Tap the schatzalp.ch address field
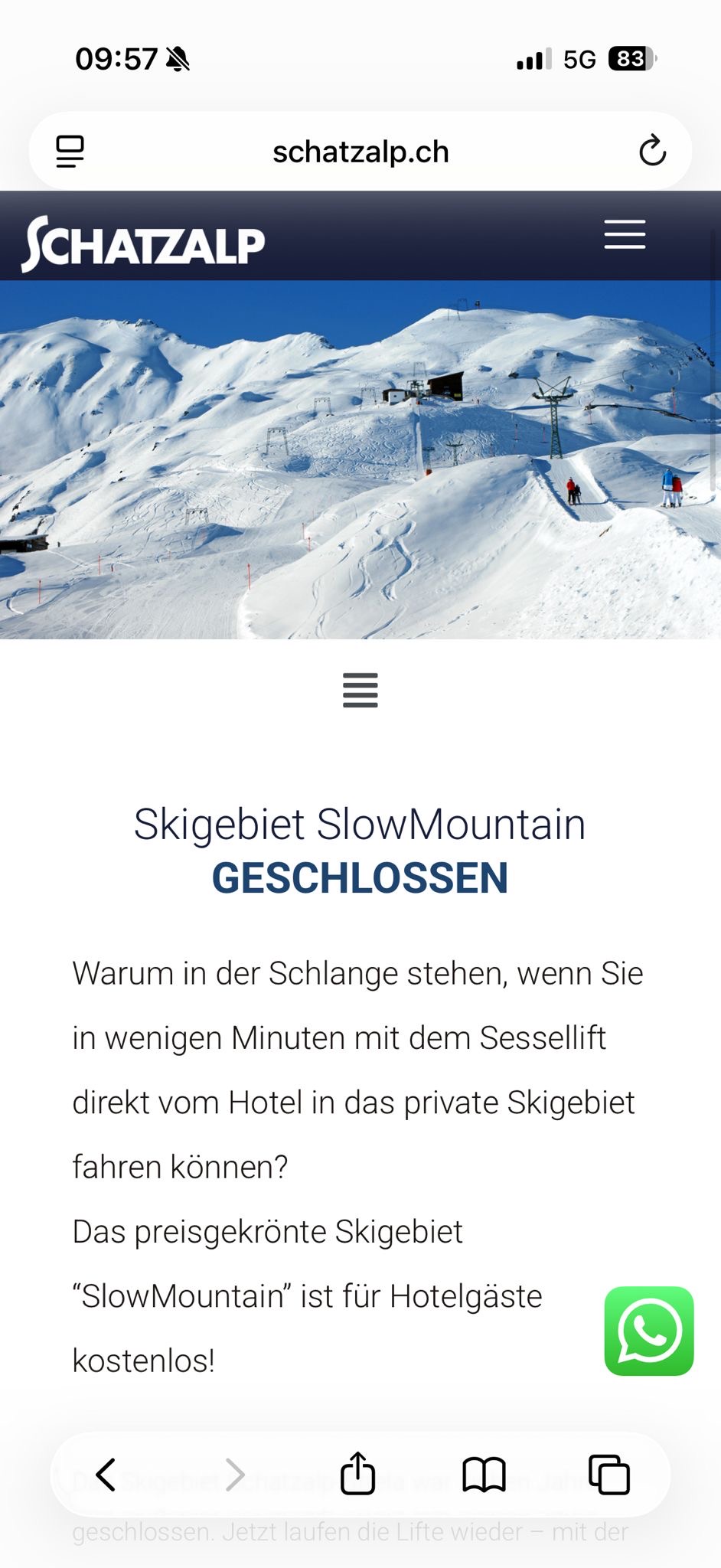This screenshot has height=1568, width=721. 360,152
